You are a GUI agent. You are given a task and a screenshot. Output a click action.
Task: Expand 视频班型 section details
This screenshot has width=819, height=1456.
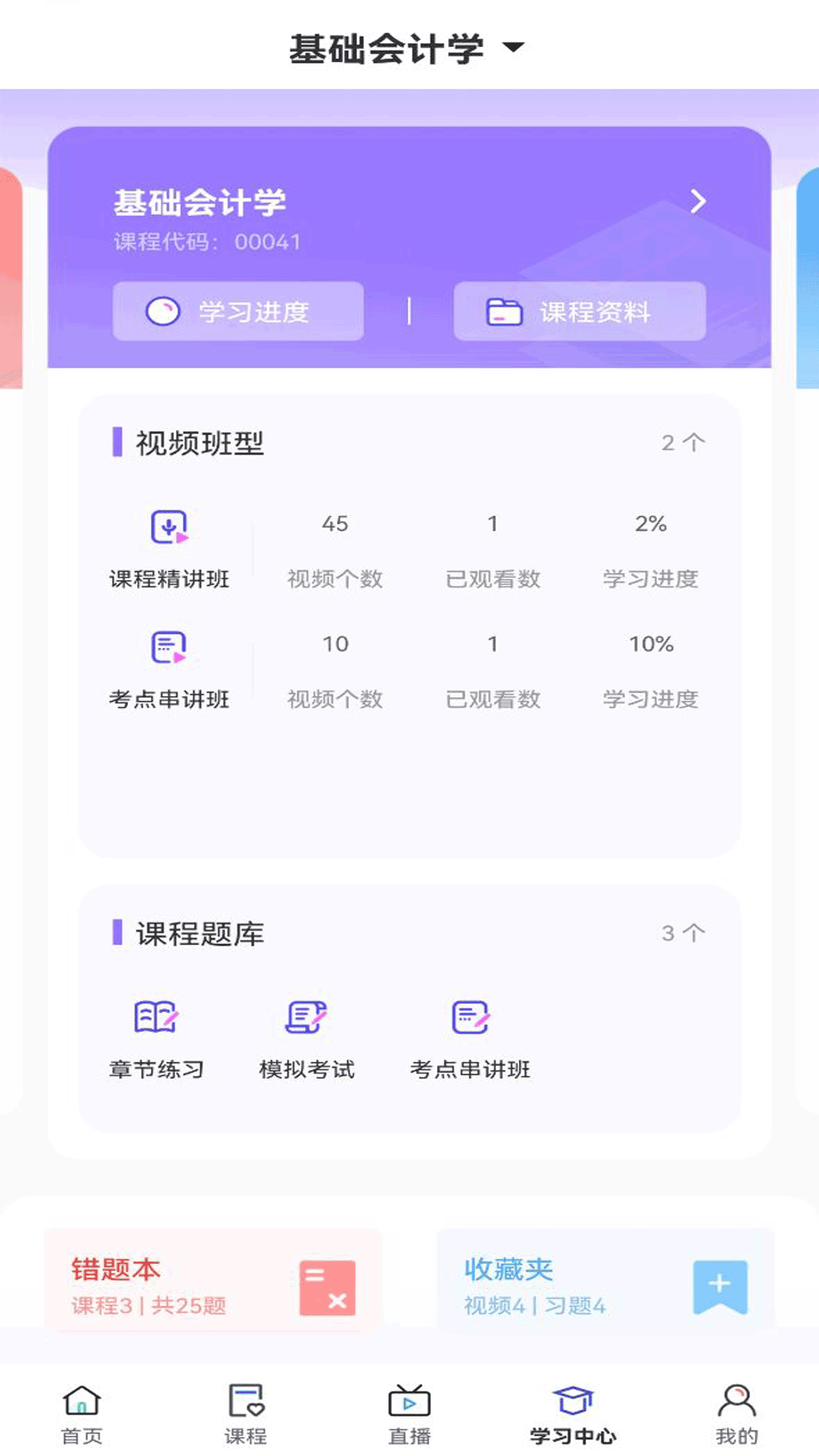tap(682, 441)
